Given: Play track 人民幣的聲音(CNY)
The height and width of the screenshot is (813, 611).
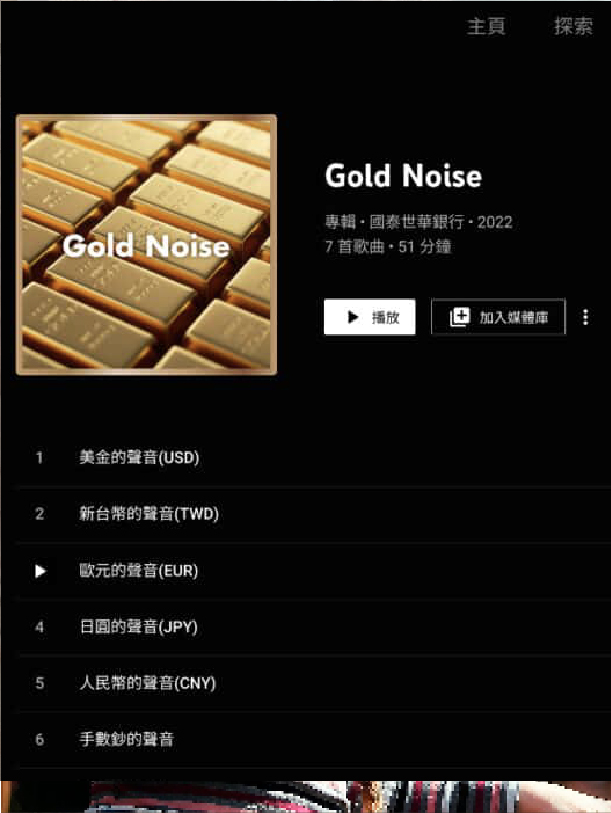Looking at the screenshot, I should pos(147,683).
